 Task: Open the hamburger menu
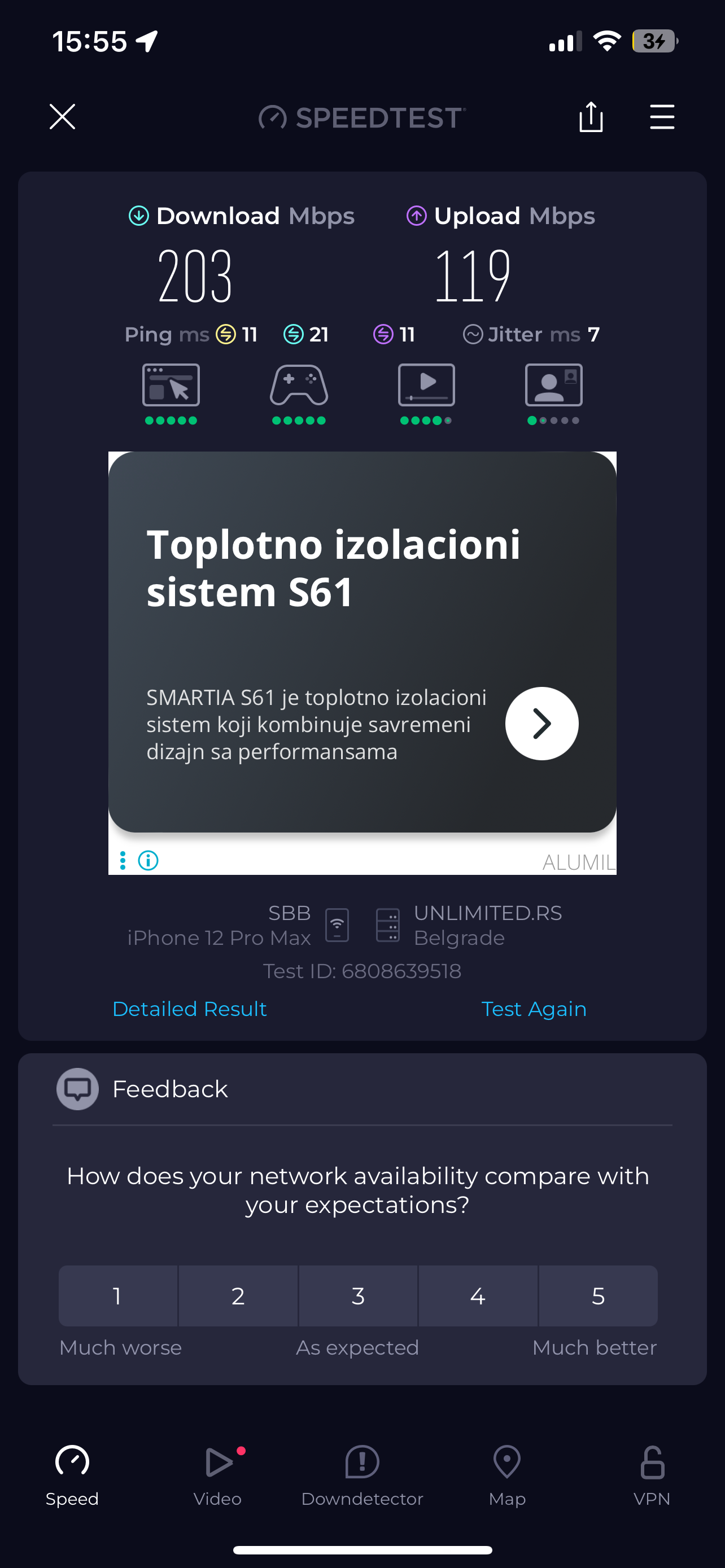[662, 116]
